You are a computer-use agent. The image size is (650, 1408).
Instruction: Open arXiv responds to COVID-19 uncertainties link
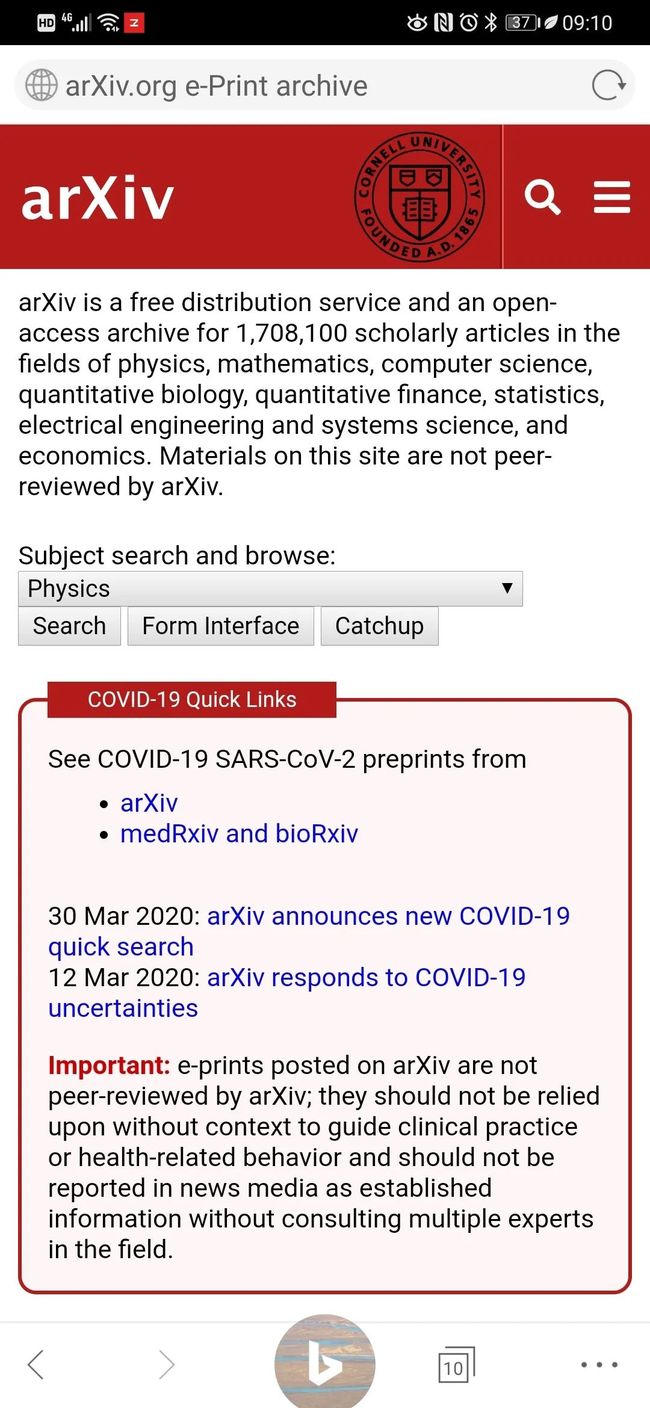point(287,992)
